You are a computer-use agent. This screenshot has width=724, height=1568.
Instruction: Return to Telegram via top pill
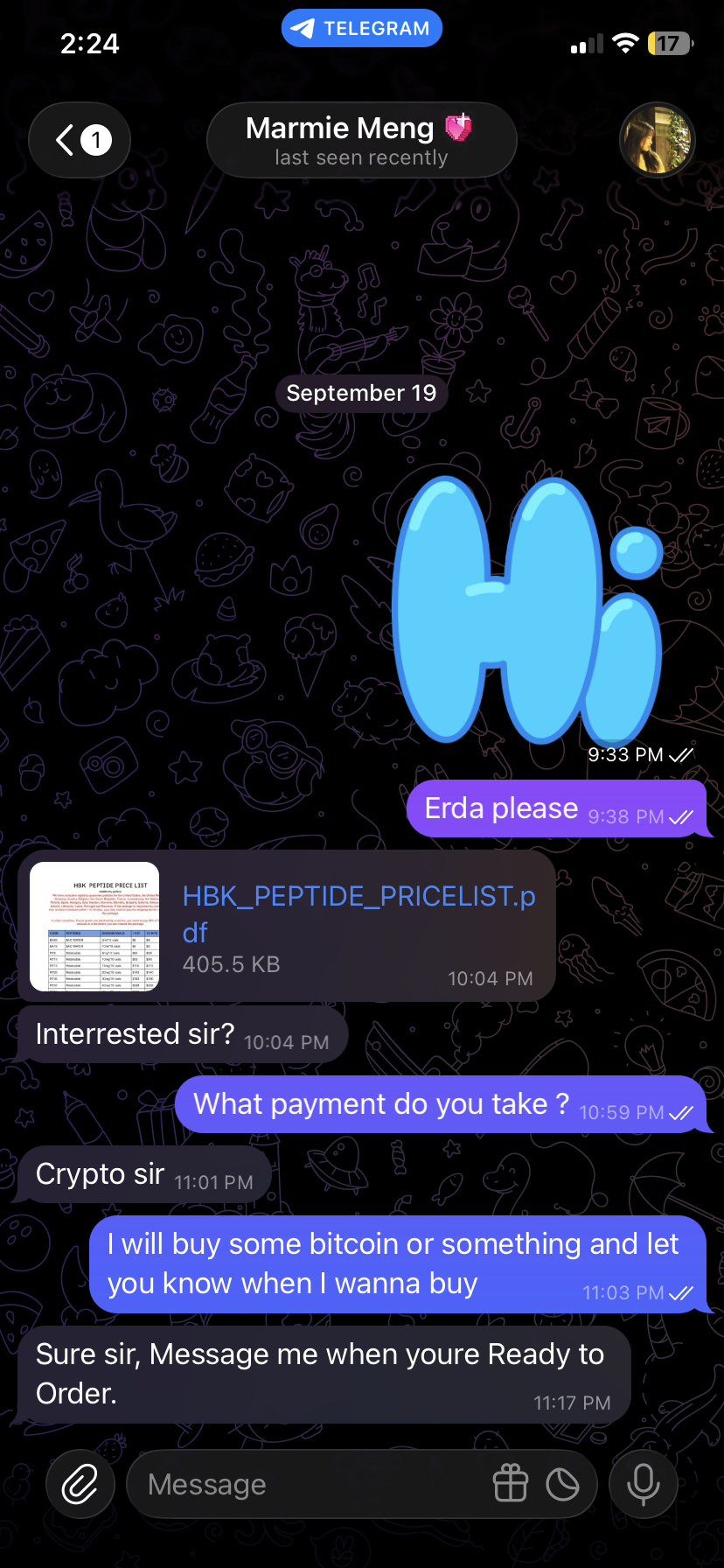click(x=361, y=28)
